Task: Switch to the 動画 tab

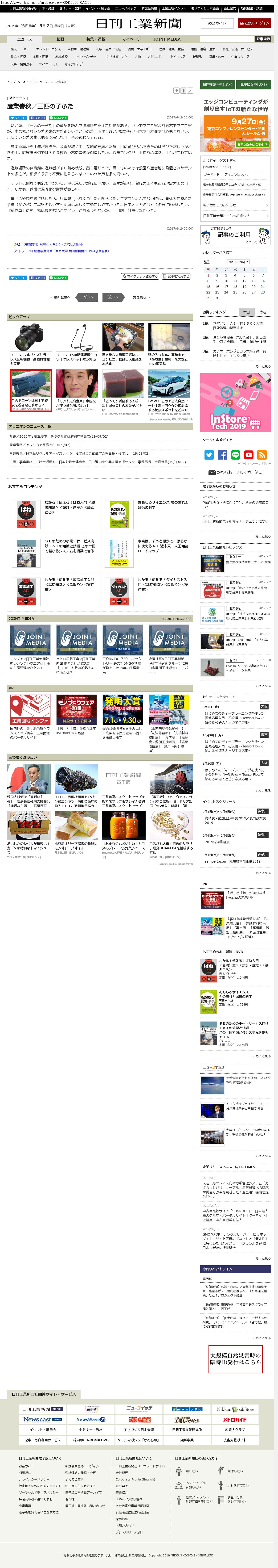Action: [60, 39]
